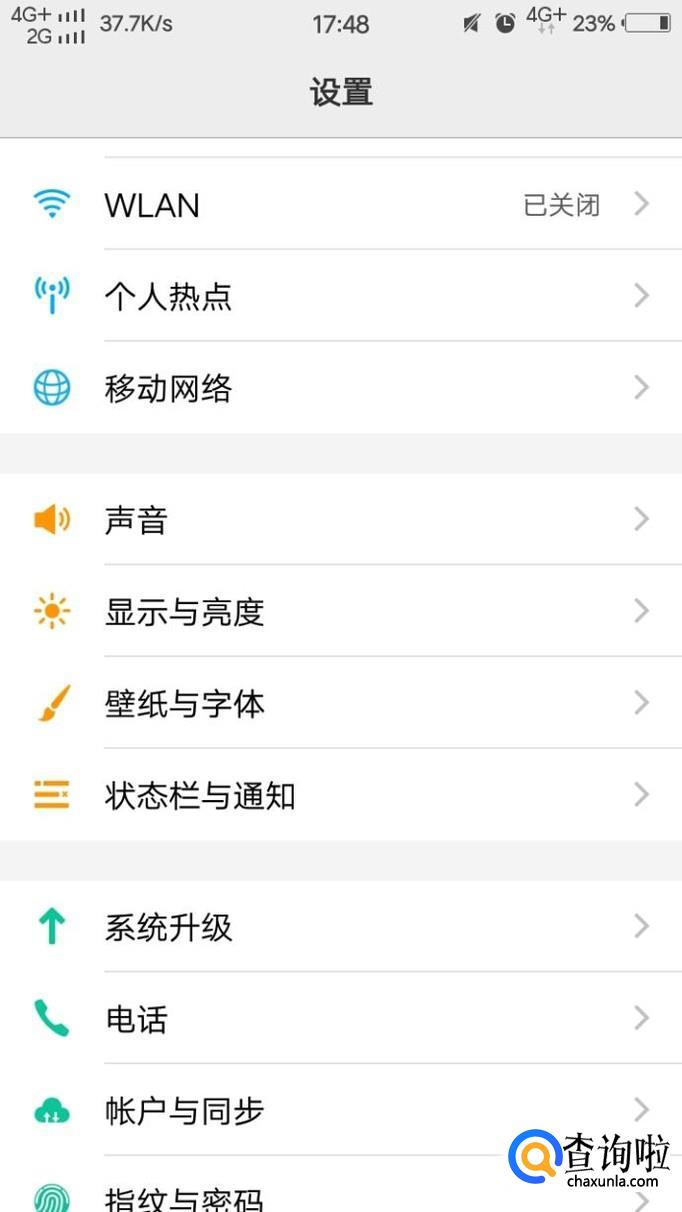Open the 个人热点 hotspot settings
The height and width of the screenshot is (1212, 682).
pos(340,297)
